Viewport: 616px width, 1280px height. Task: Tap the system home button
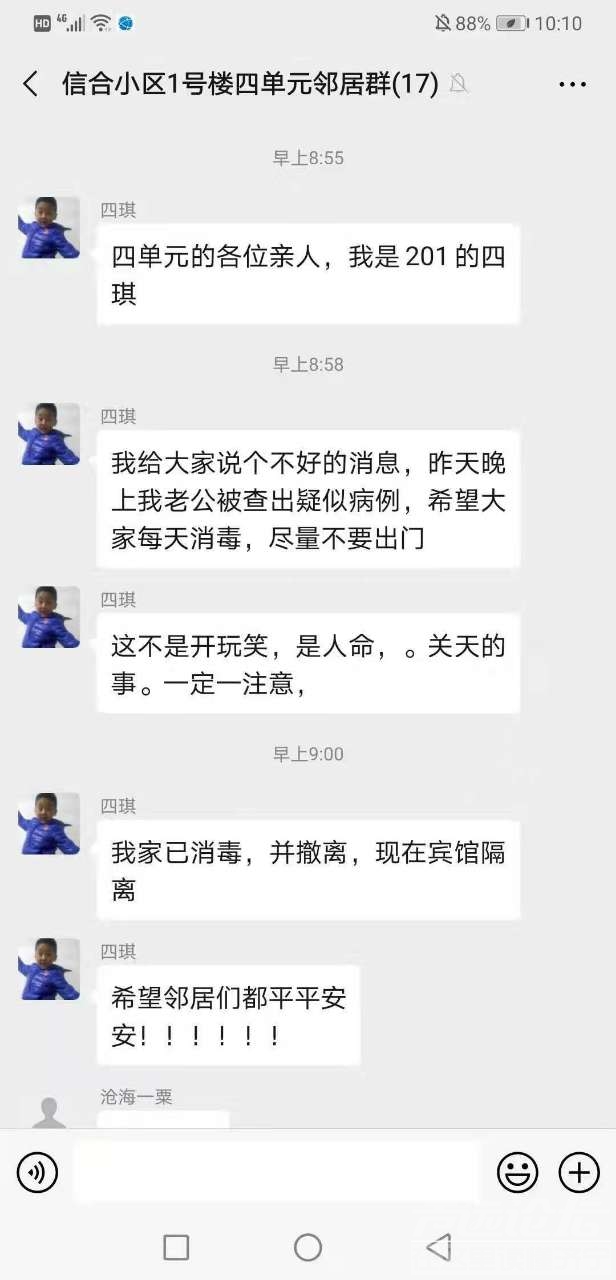308,1246
